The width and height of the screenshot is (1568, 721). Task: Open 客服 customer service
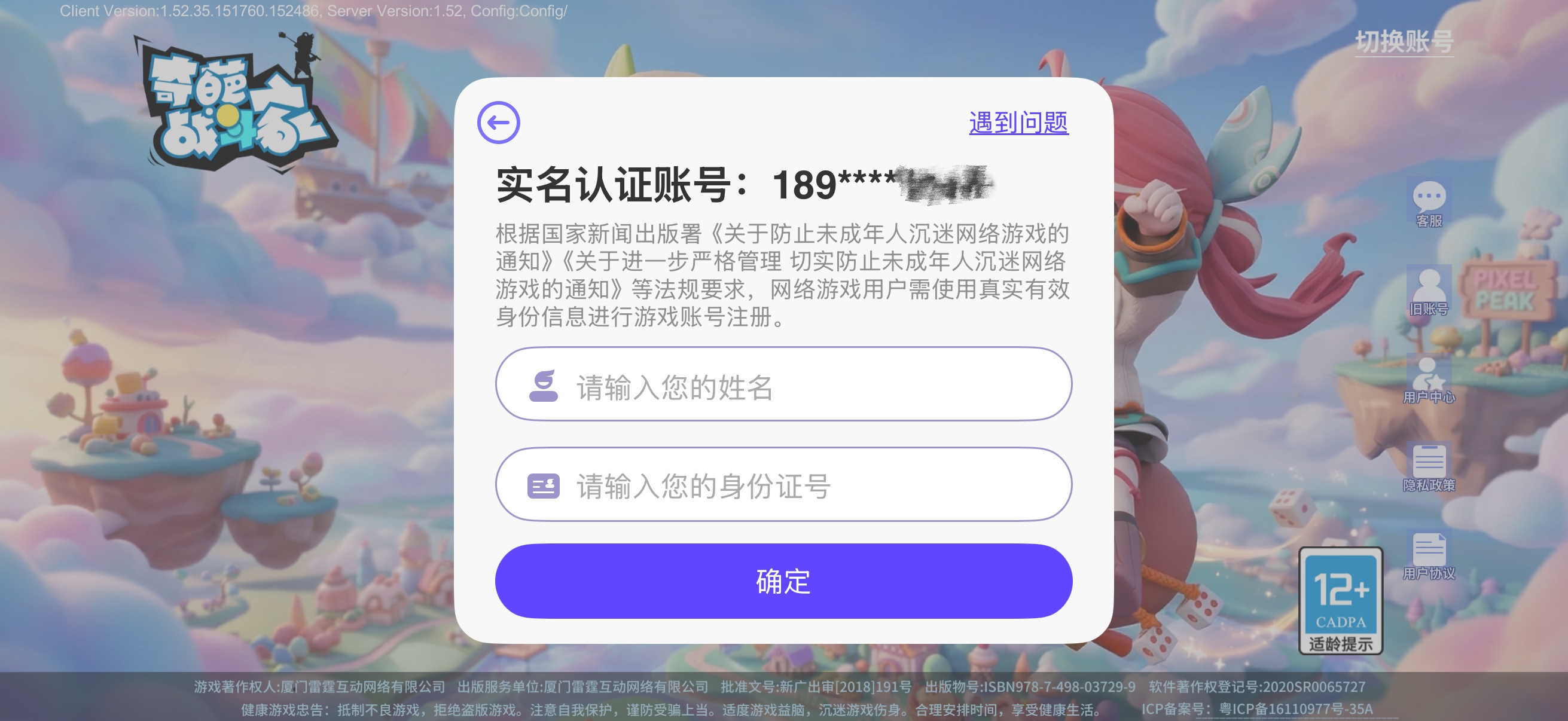click(1429, 204)
